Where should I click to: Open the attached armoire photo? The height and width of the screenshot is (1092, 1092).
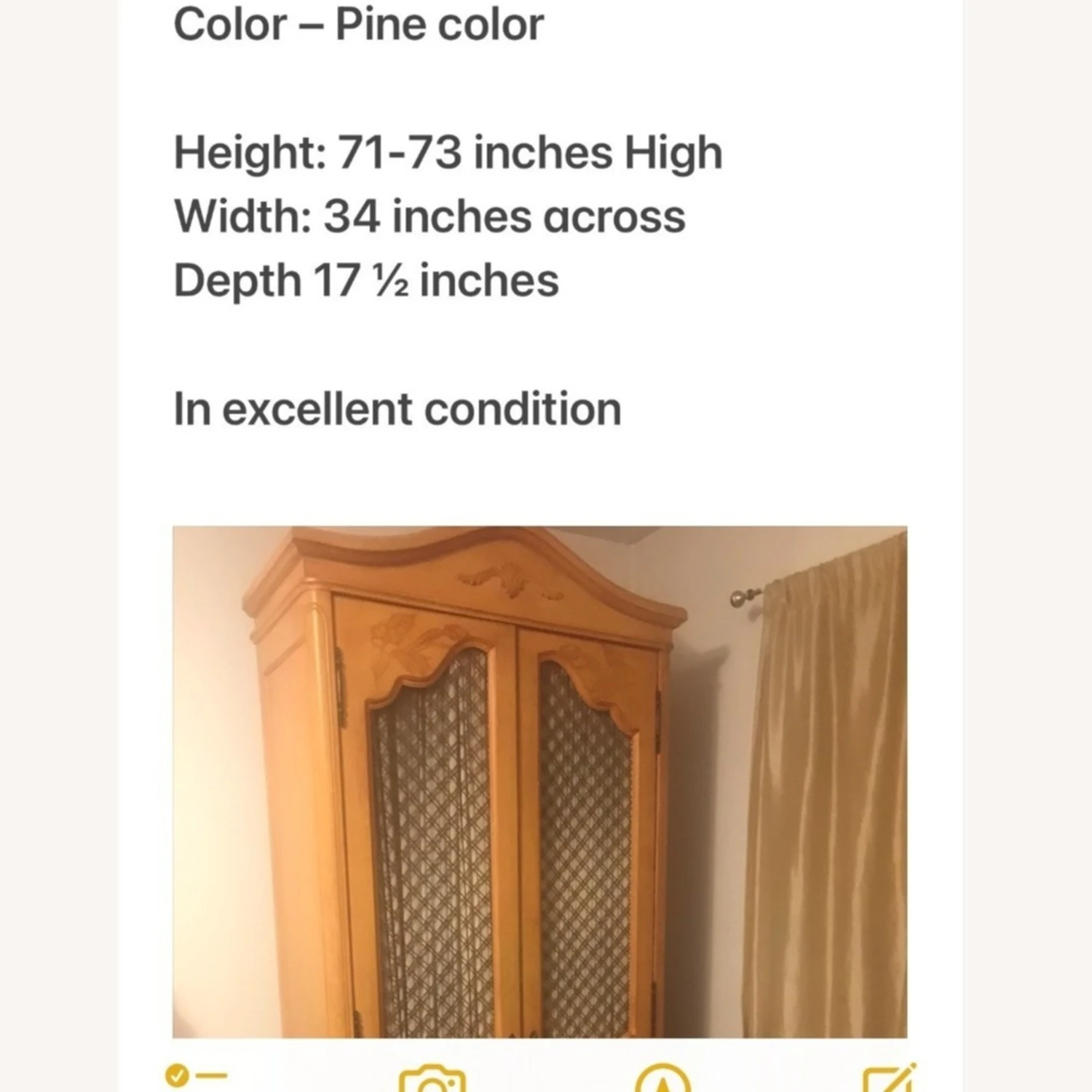pyautogui.click(x=539, y=781)
